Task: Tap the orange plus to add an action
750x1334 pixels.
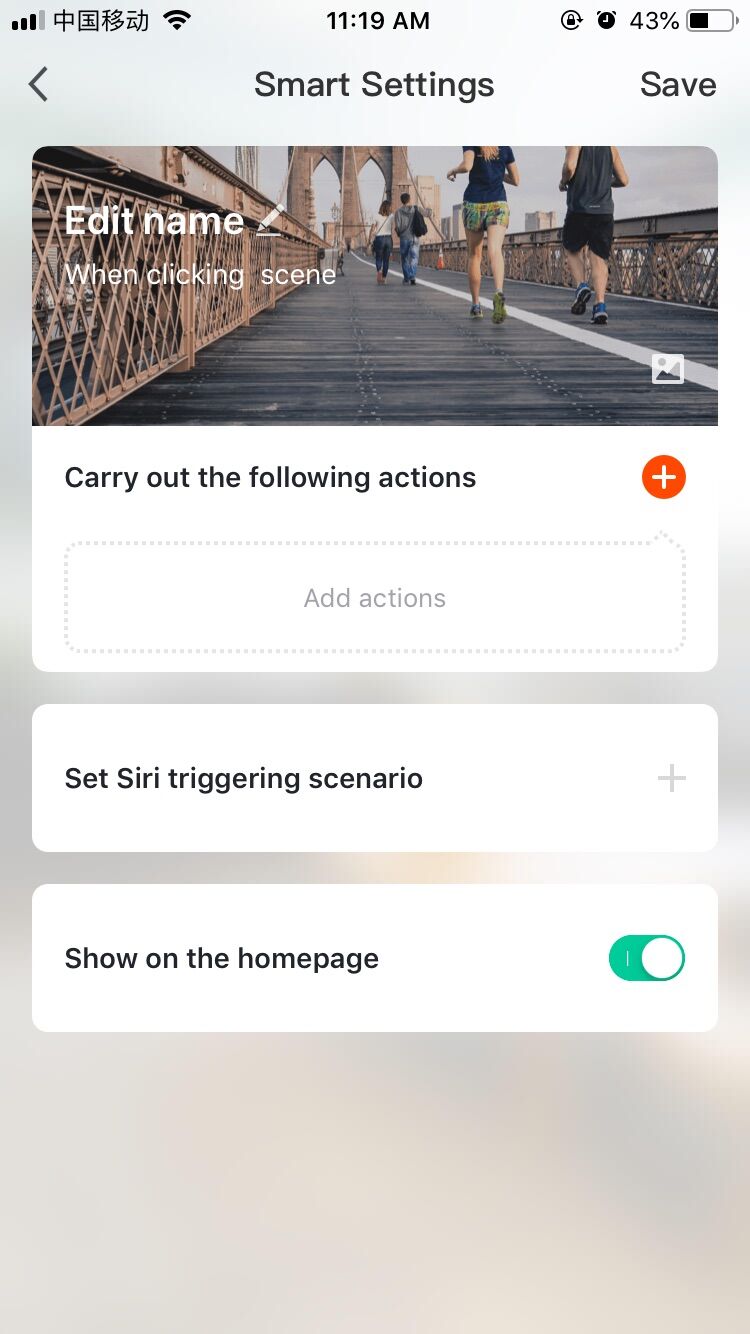Action: (664, 478)
